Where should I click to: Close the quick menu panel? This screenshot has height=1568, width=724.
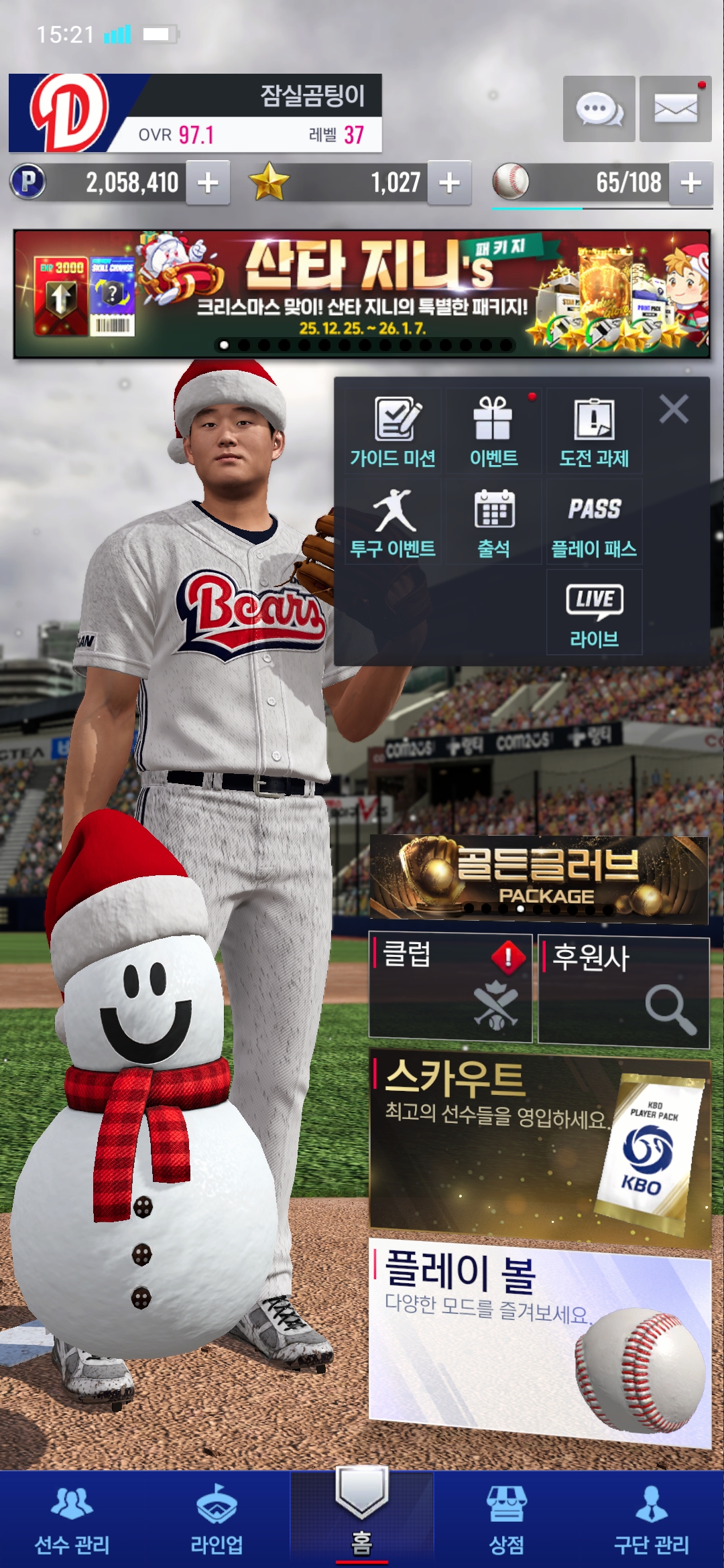(674, 409)
